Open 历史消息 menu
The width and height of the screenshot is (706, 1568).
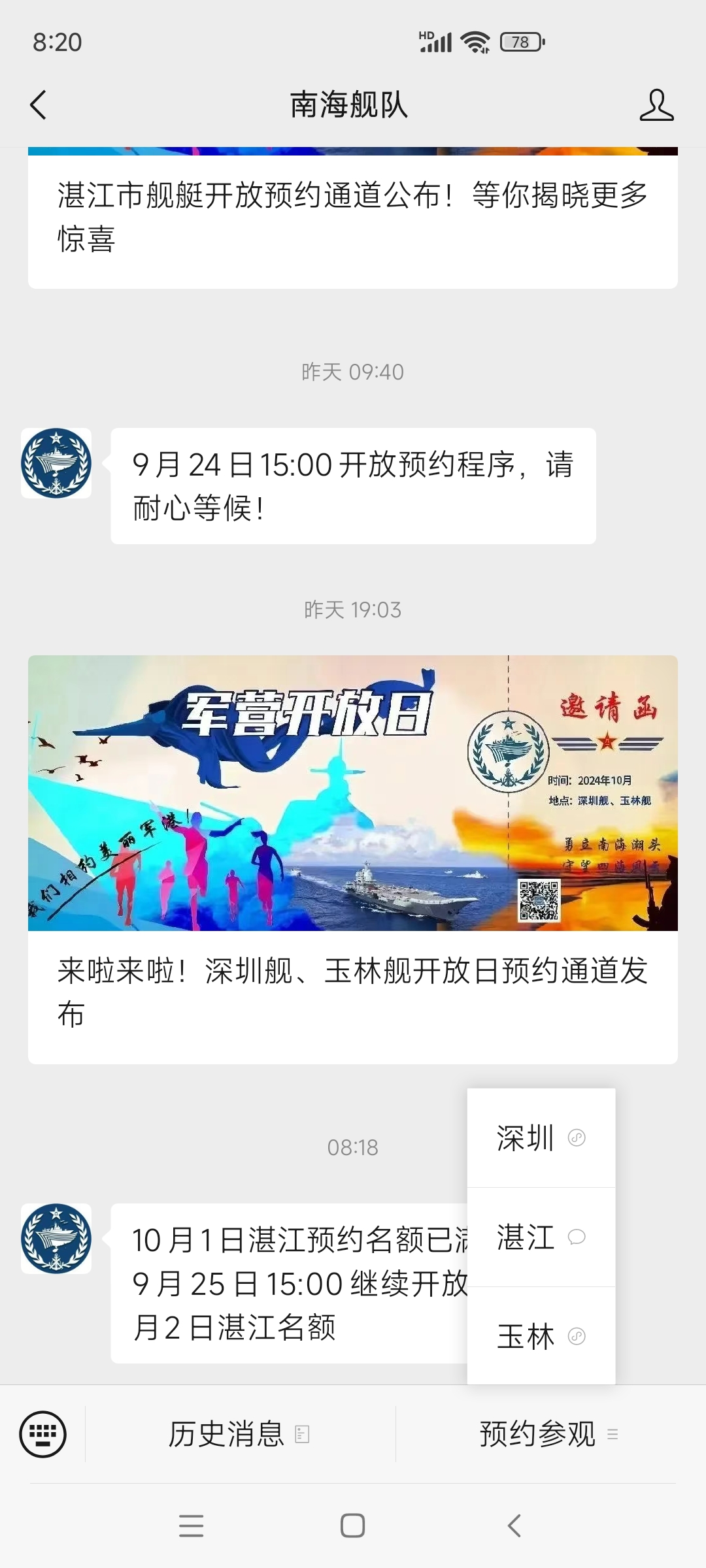tap(239, 1434)
